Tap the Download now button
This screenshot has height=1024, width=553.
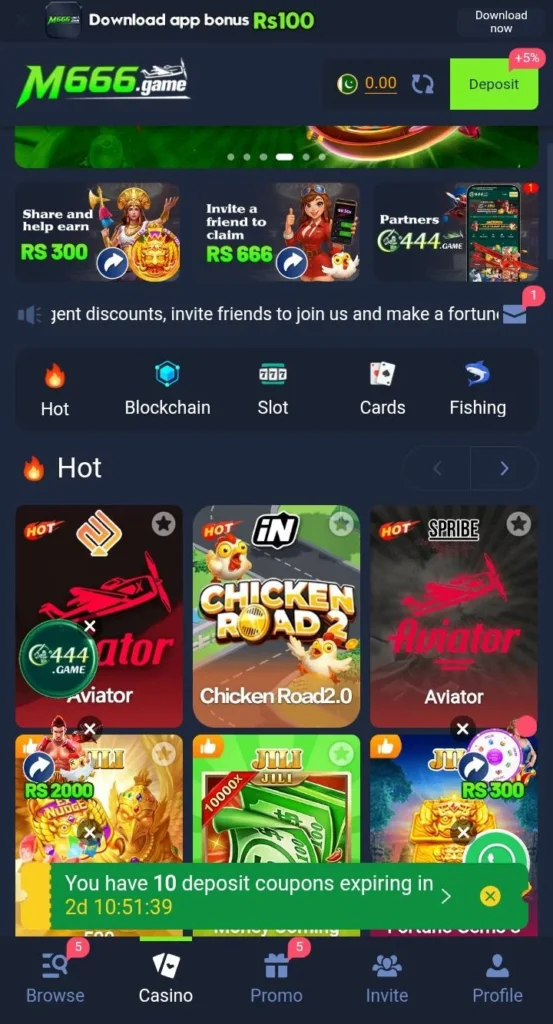[501, 22]
